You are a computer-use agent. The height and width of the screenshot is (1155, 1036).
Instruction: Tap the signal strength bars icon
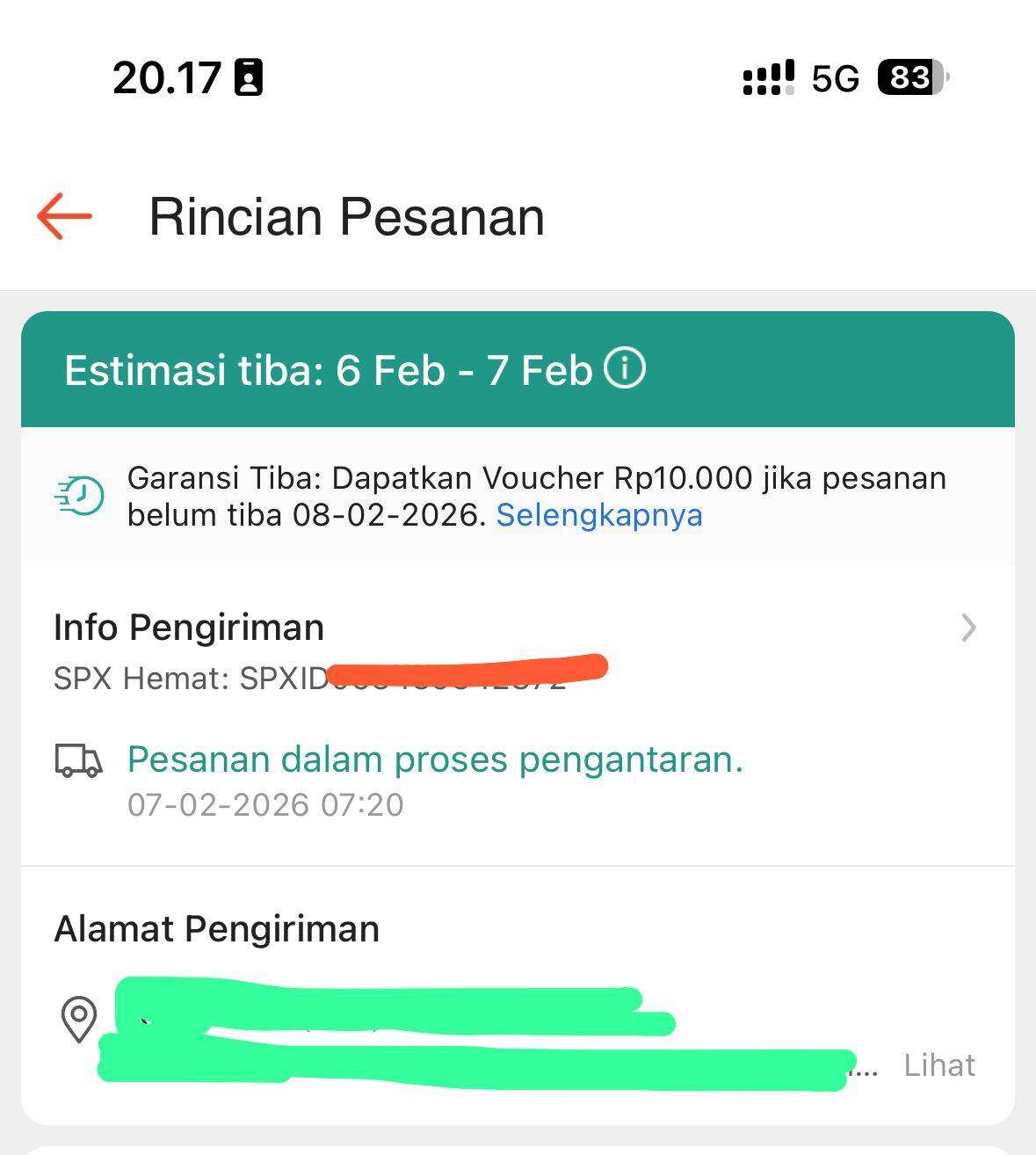[x=766, y=80]
